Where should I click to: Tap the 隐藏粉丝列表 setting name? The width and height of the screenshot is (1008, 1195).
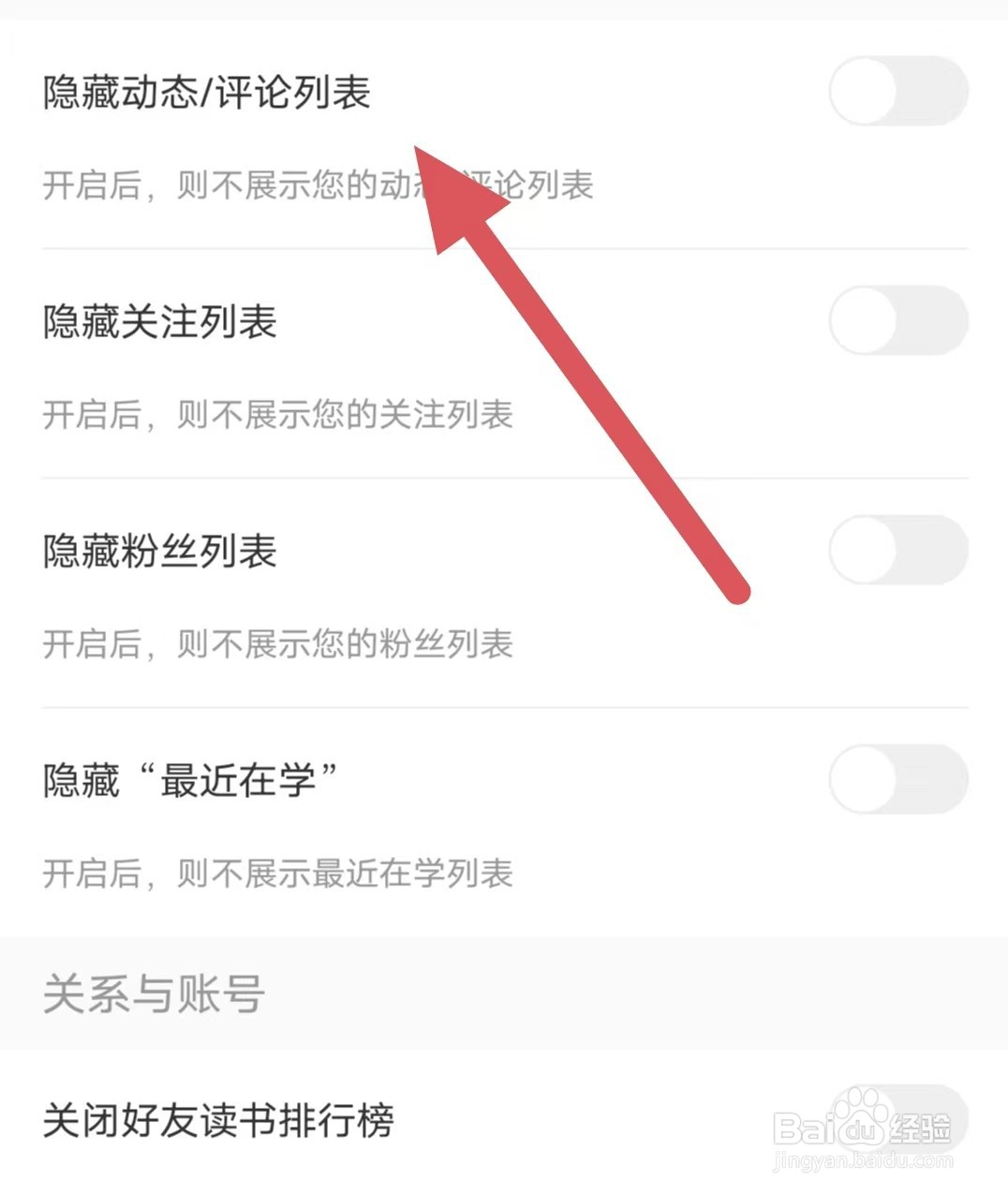[159, 553]
